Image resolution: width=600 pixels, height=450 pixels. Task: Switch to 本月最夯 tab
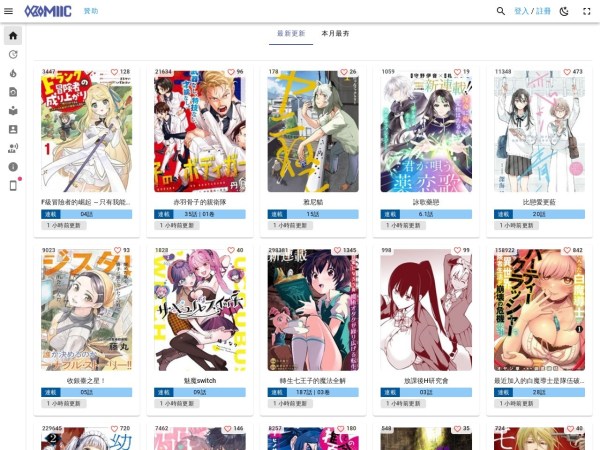click(x=335, y=34)
